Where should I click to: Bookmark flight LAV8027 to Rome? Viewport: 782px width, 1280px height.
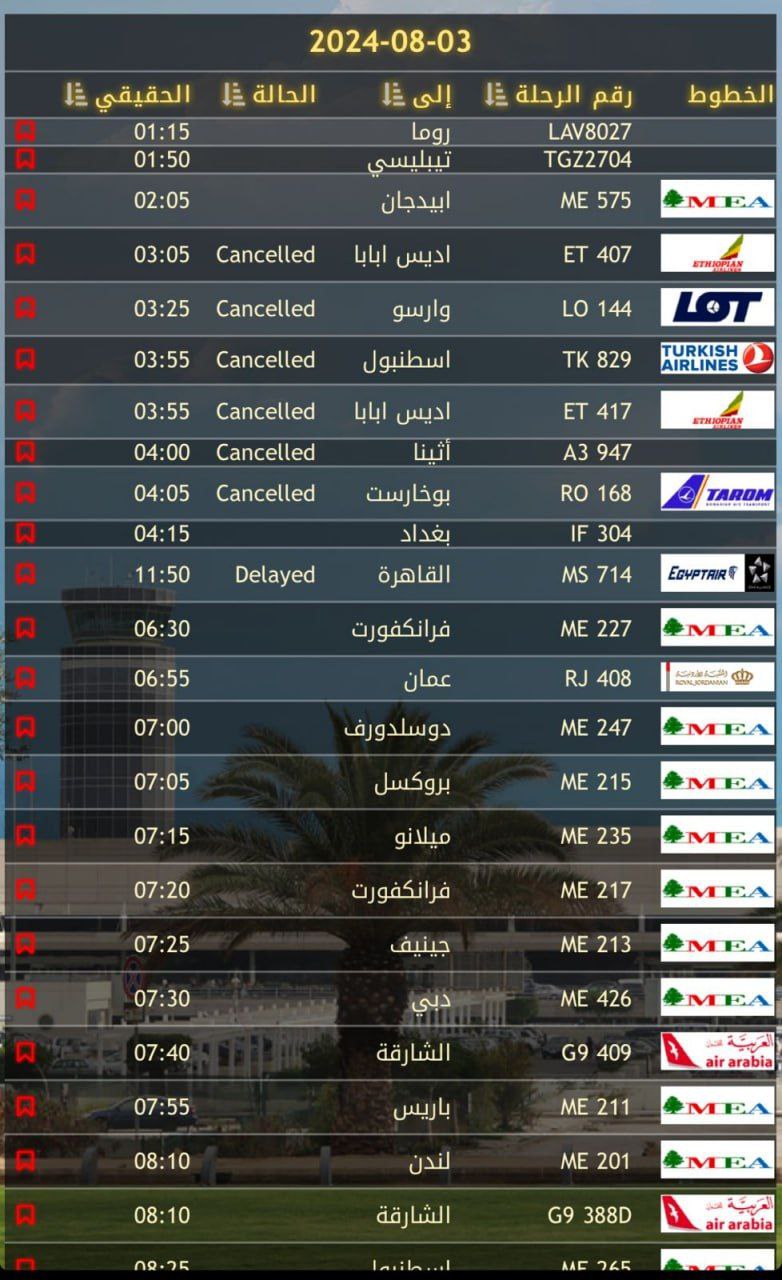[x=25, y=131]
